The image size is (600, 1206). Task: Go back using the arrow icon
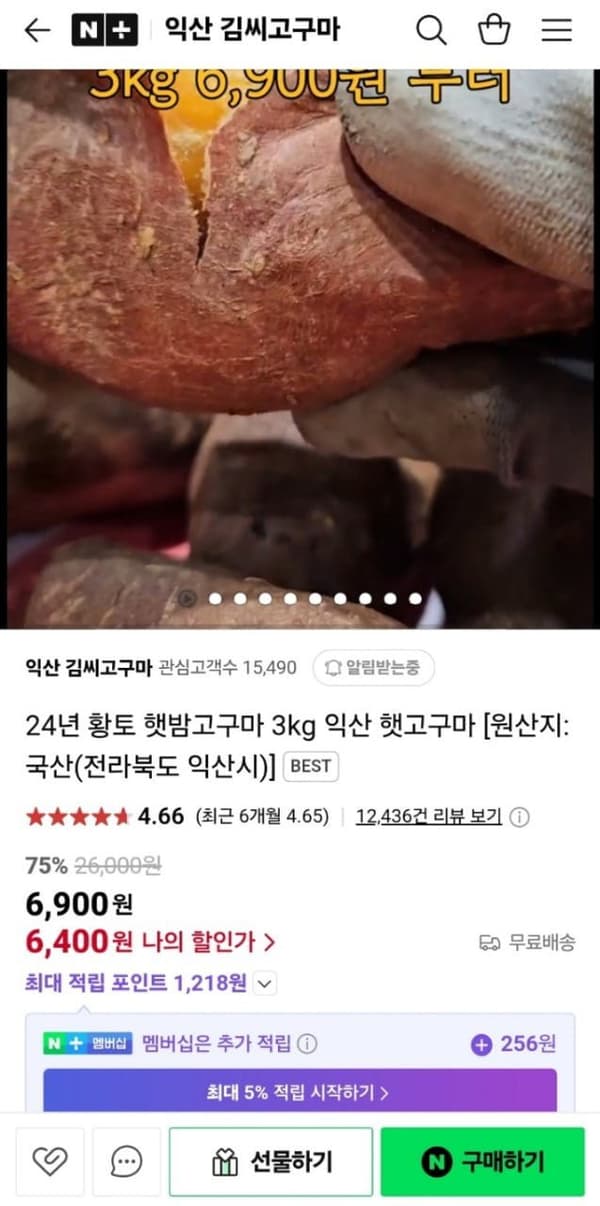pyautogui.click(x=37, y=31)
